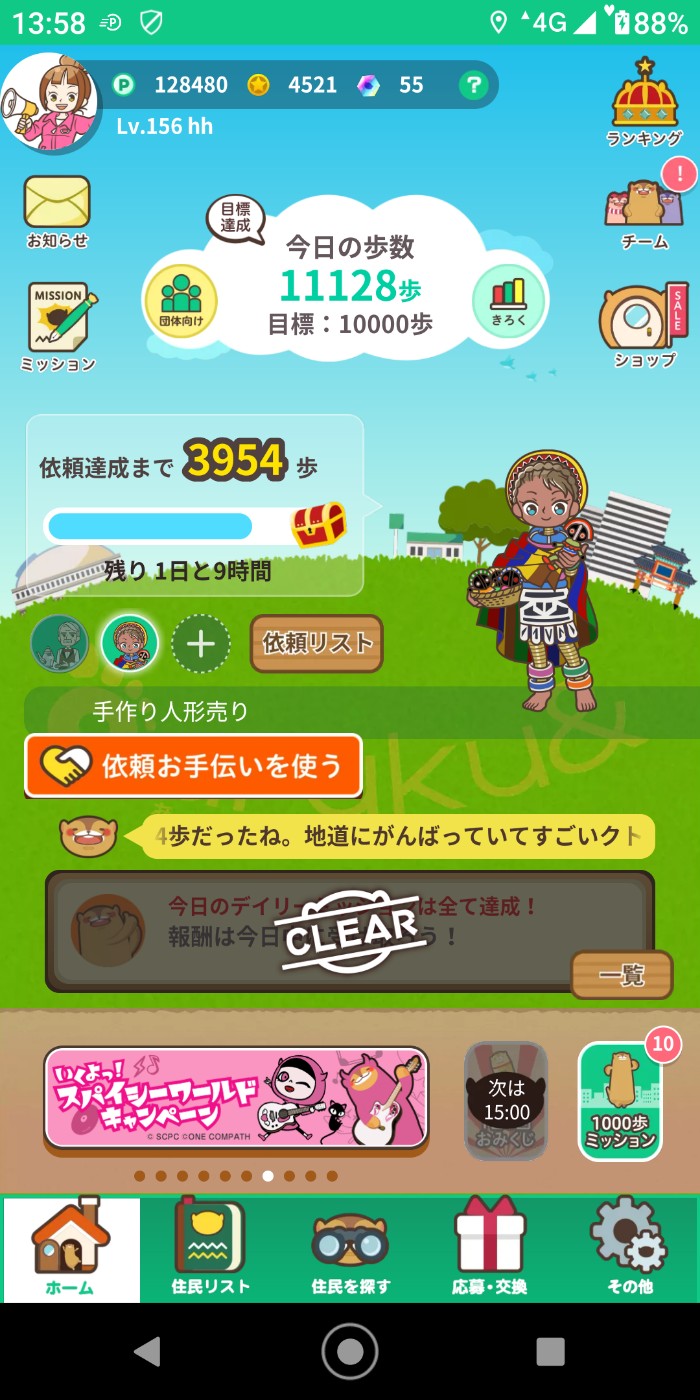Tap the 団体向け group button
Screen dimensions: 700x1400
click(181, 300)
